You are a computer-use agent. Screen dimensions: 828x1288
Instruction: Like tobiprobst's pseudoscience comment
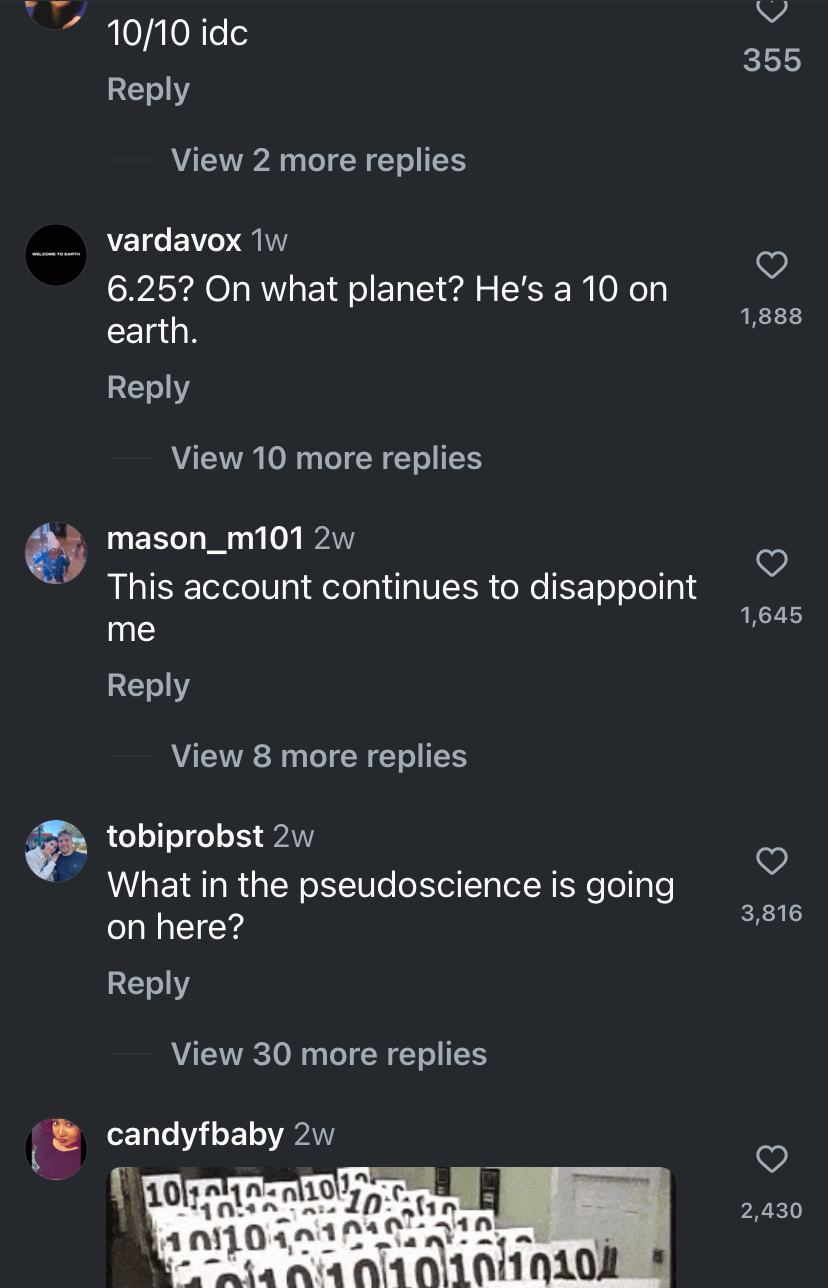[x=771, y=860]
